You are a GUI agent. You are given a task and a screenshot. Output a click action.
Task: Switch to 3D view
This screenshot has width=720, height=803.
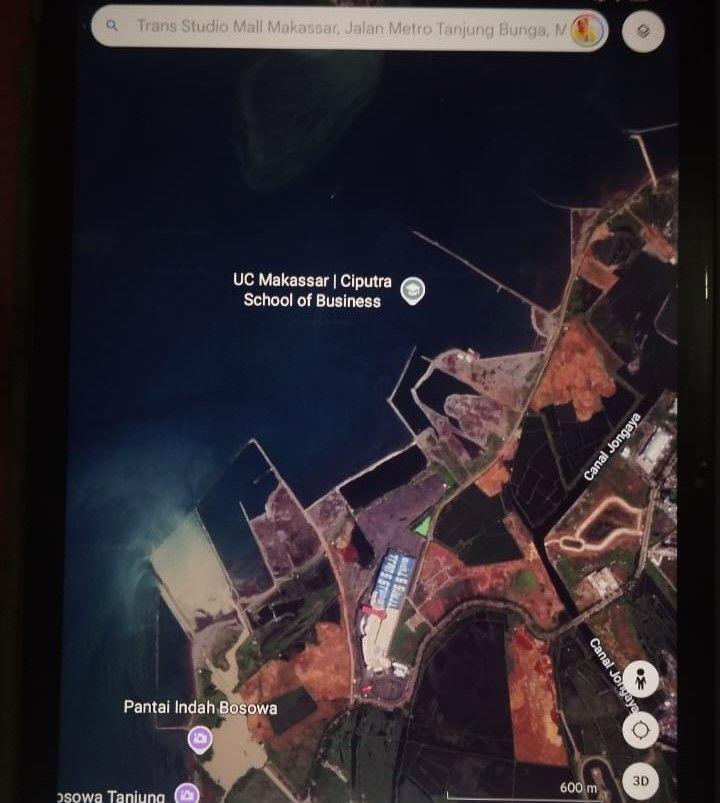point(640,780)
